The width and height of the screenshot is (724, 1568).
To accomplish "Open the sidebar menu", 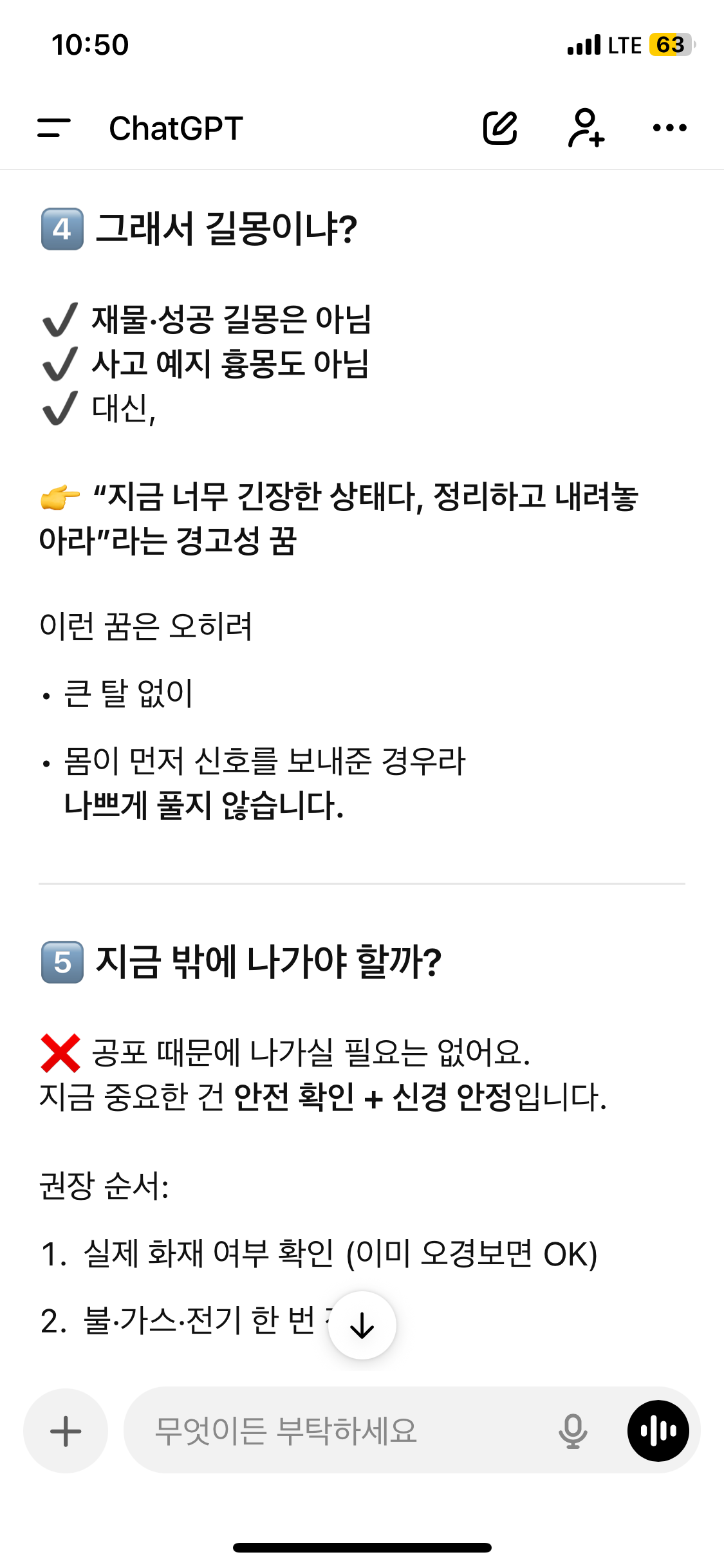I will point(54,127).
